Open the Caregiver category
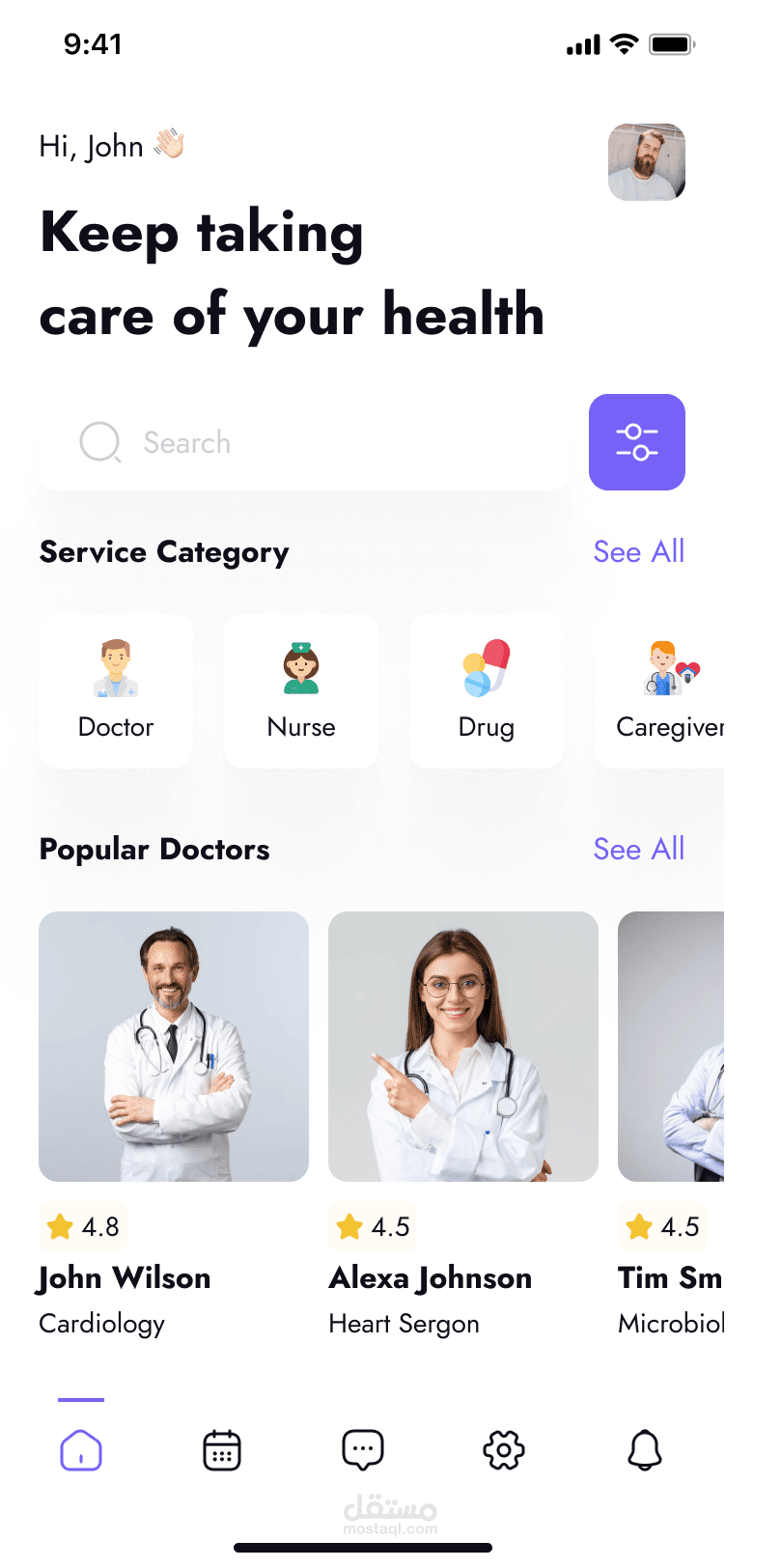This screenshot has width=781, height=1568. tap(666, 691)
